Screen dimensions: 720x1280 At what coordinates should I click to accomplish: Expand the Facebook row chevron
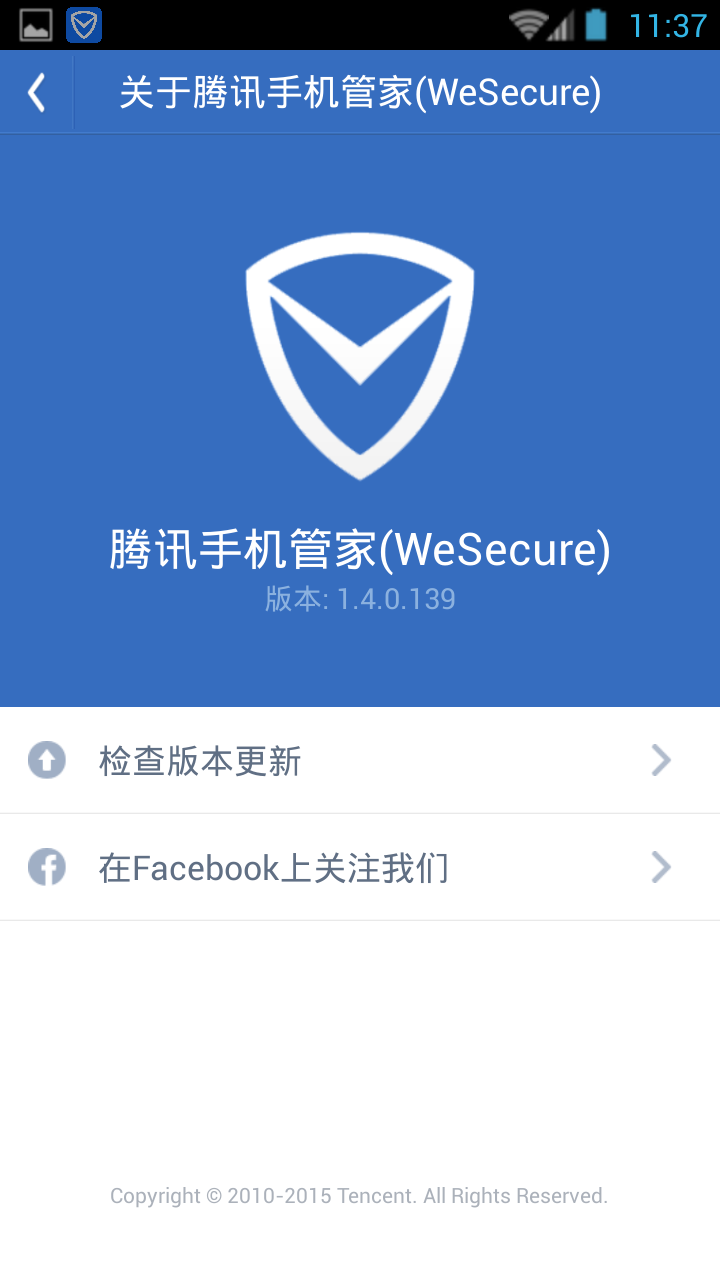pos(660,867)
